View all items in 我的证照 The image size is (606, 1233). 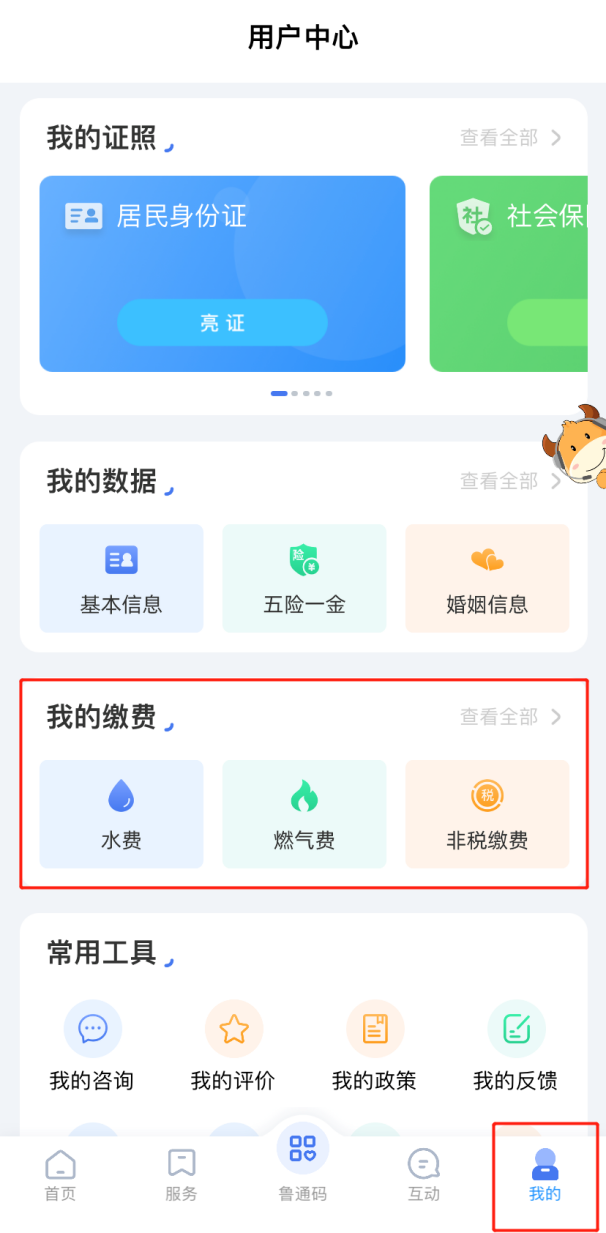pos(510,138)
